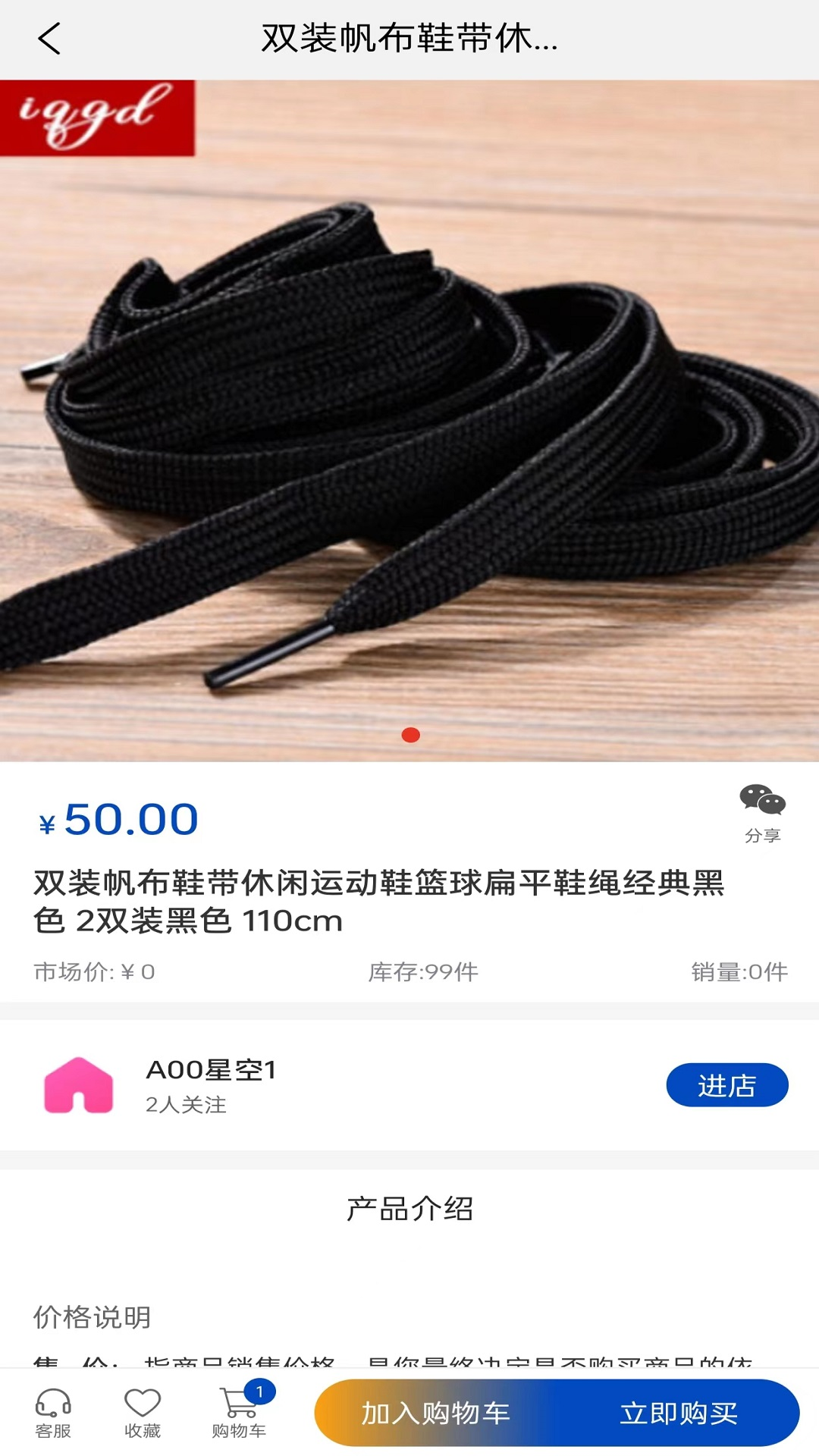Add product to favorites 收藏
Screen dimensions: 819x1456
pyautogui.click(x=143, y=1414)
